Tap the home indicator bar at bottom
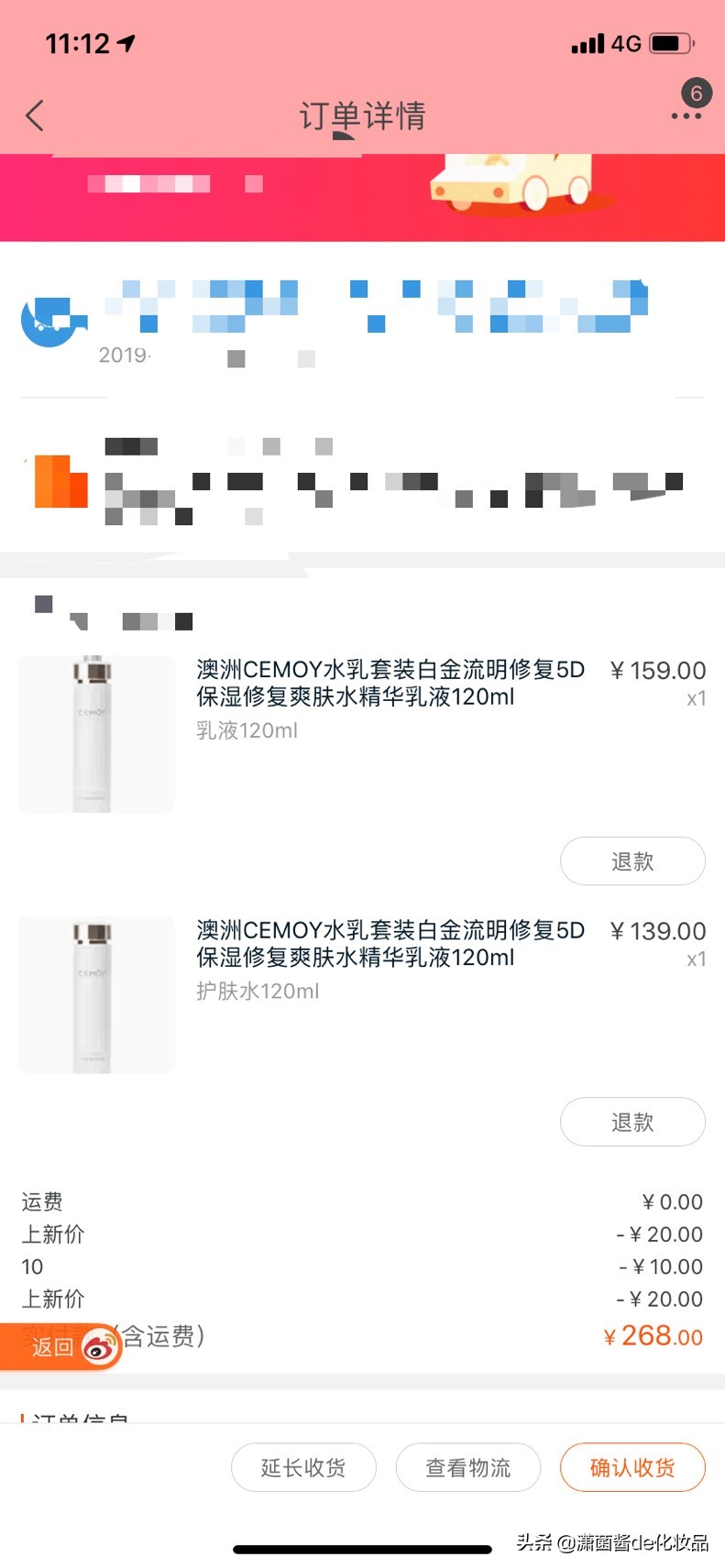Image resolution: width=725 pixels, height=1568 pixels. [362, 1548]
